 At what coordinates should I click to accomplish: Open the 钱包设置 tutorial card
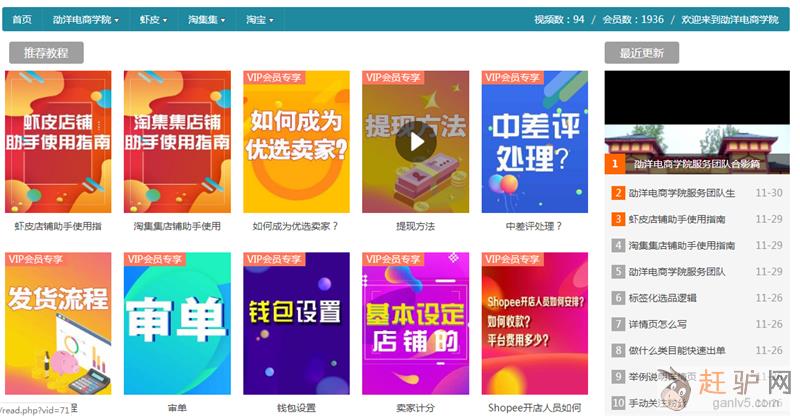pyautogui.click(x=296, y=322)
